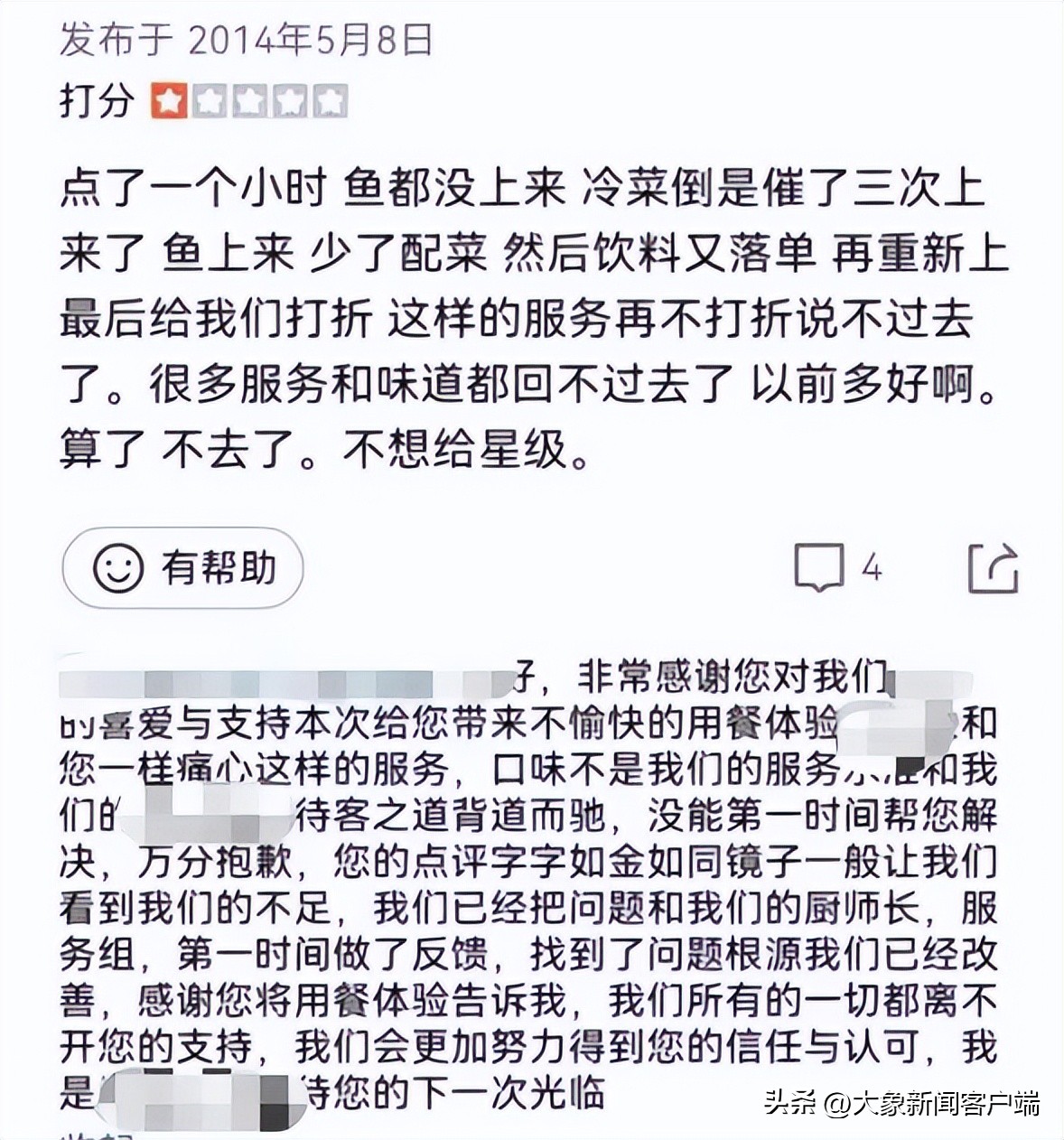Select the first filled red star
The width and height of the screenshot is (1064, 1140).
coord(168,100)
